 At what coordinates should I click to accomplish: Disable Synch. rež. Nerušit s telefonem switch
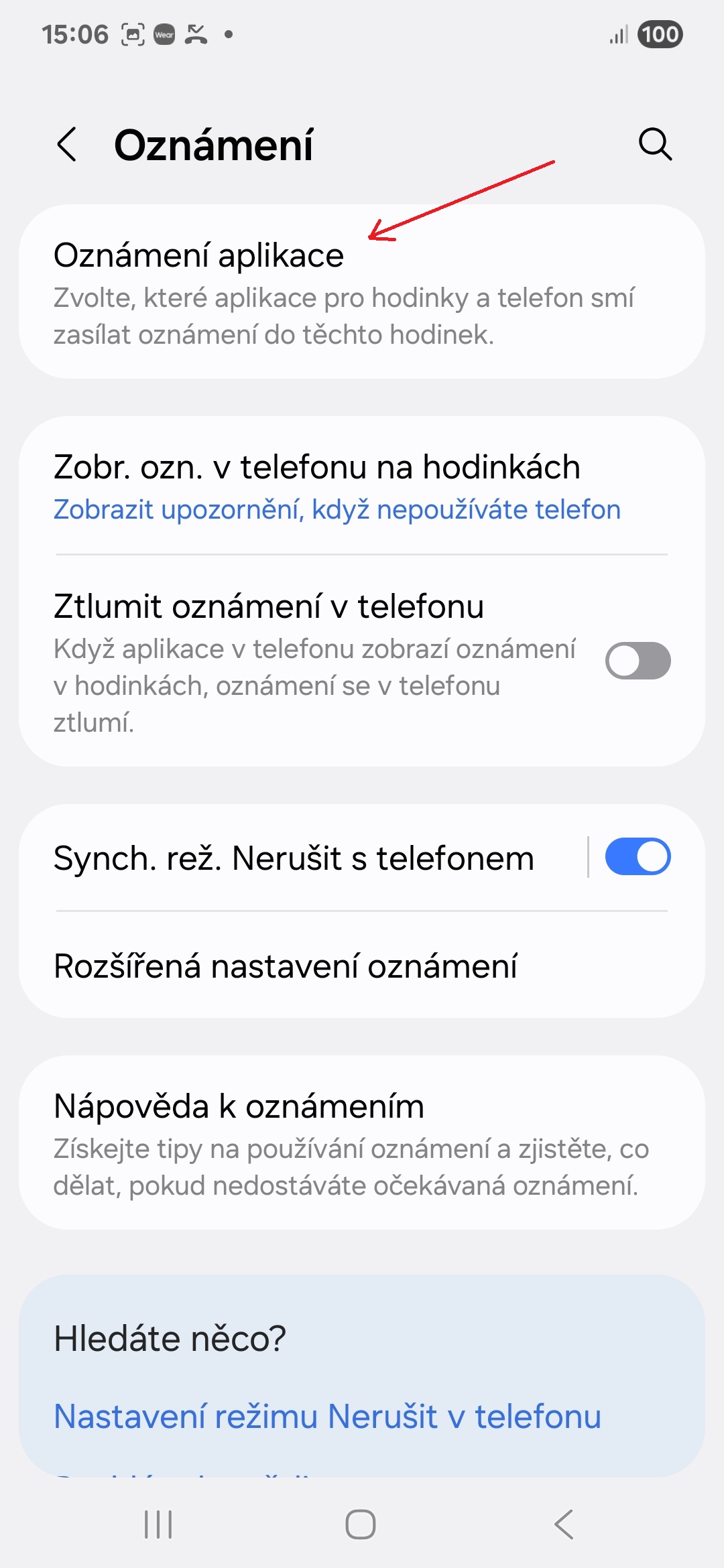click(x=638, y=856)
